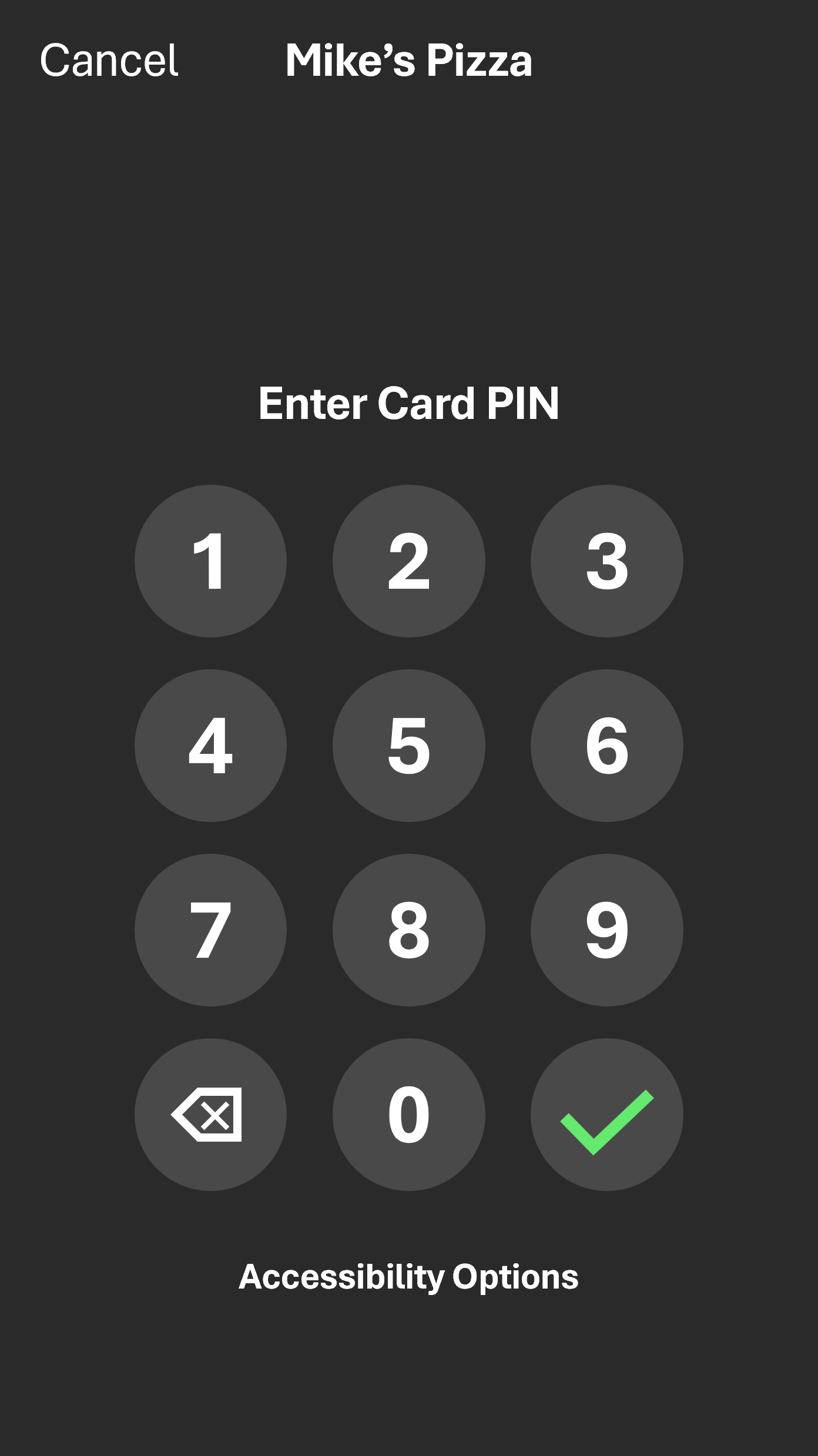Enter digit 7 on the PIN pad
818x1456 pixels.
click(210, 930)
